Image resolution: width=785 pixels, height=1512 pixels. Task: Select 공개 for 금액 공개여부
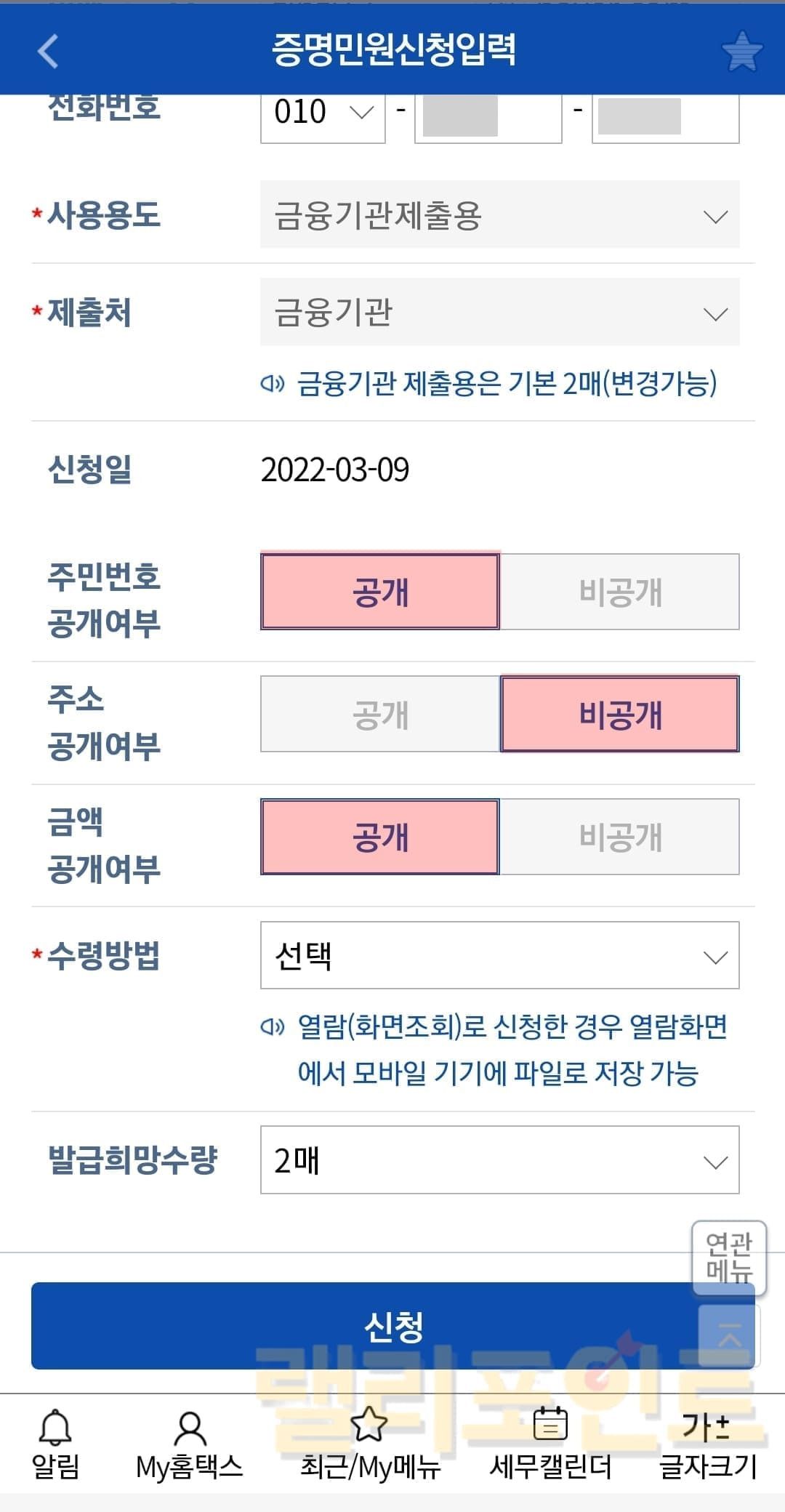(380, 837)
